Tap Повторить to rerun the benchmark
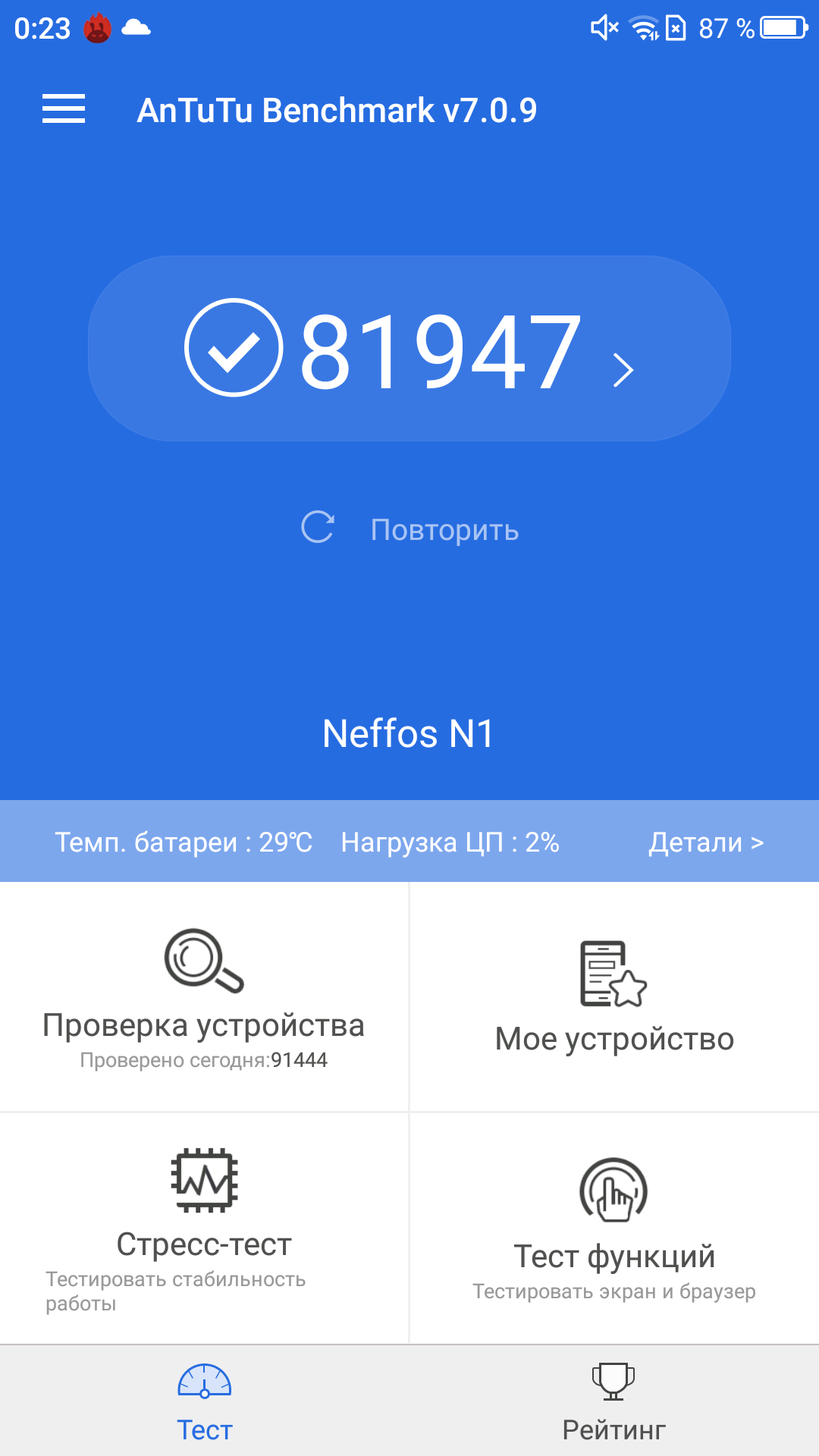 point(409,529)
